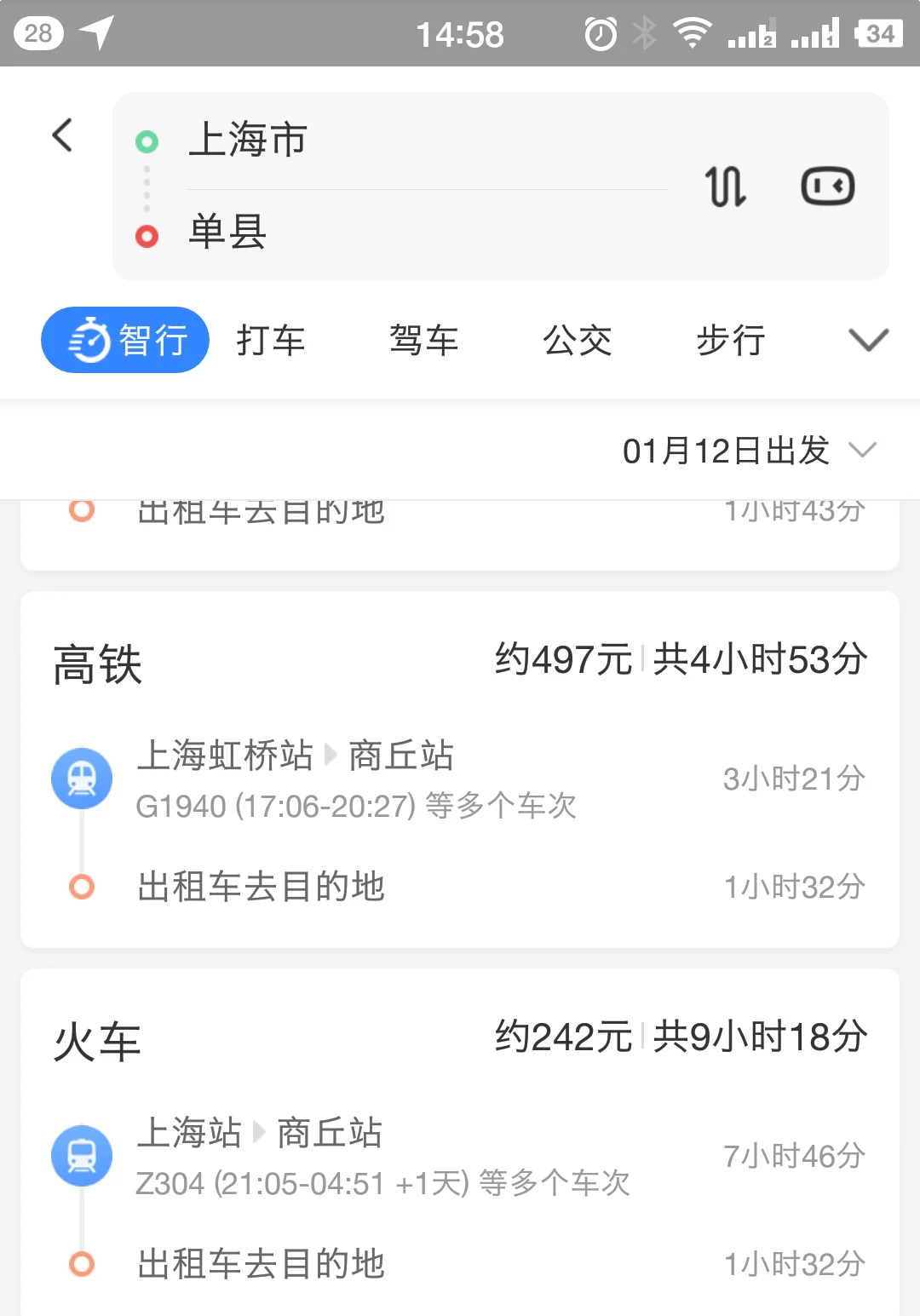Expand more travel modes with the chevron
This screenshot has height=1316, width=920.
tap(867, 339)
